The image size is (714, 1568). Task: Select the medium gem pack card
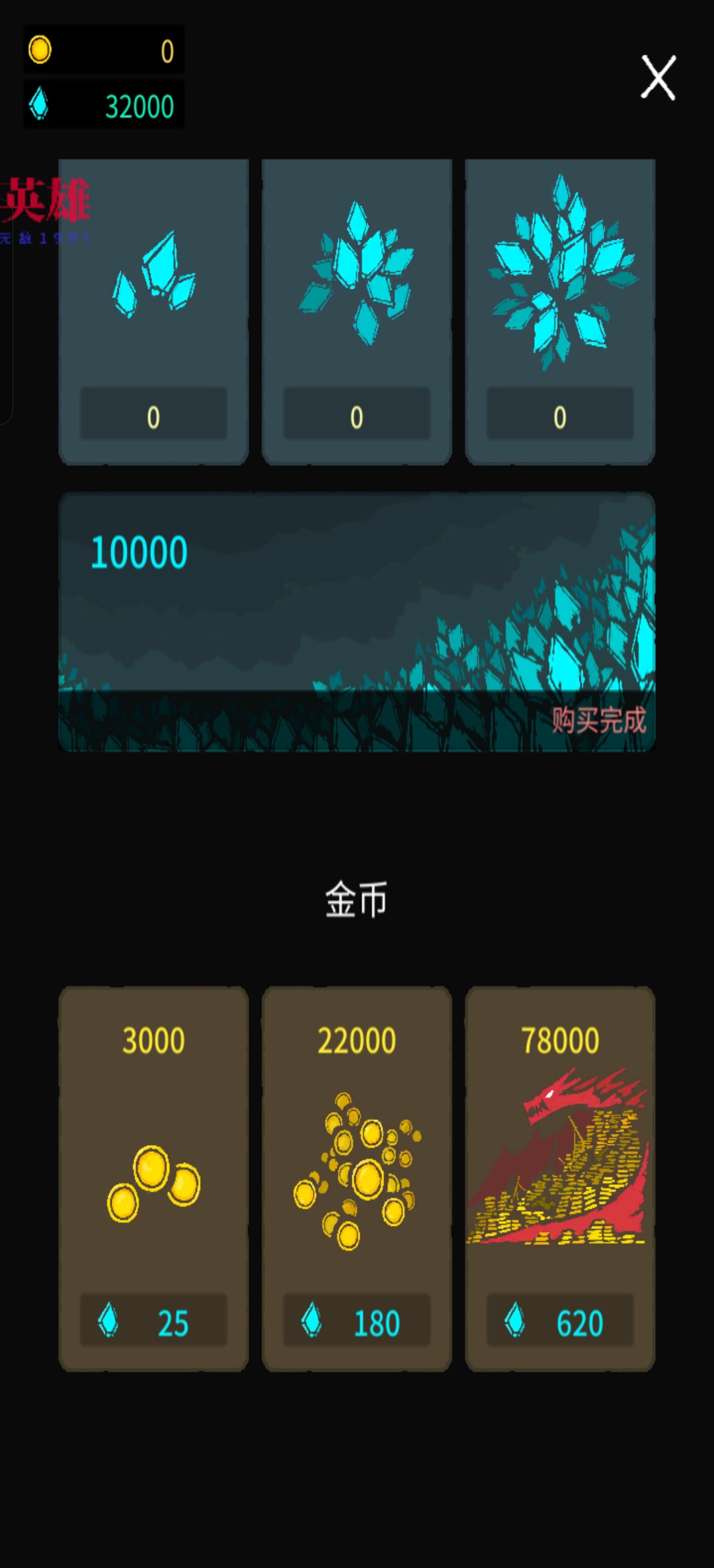[x=357, y=312]
